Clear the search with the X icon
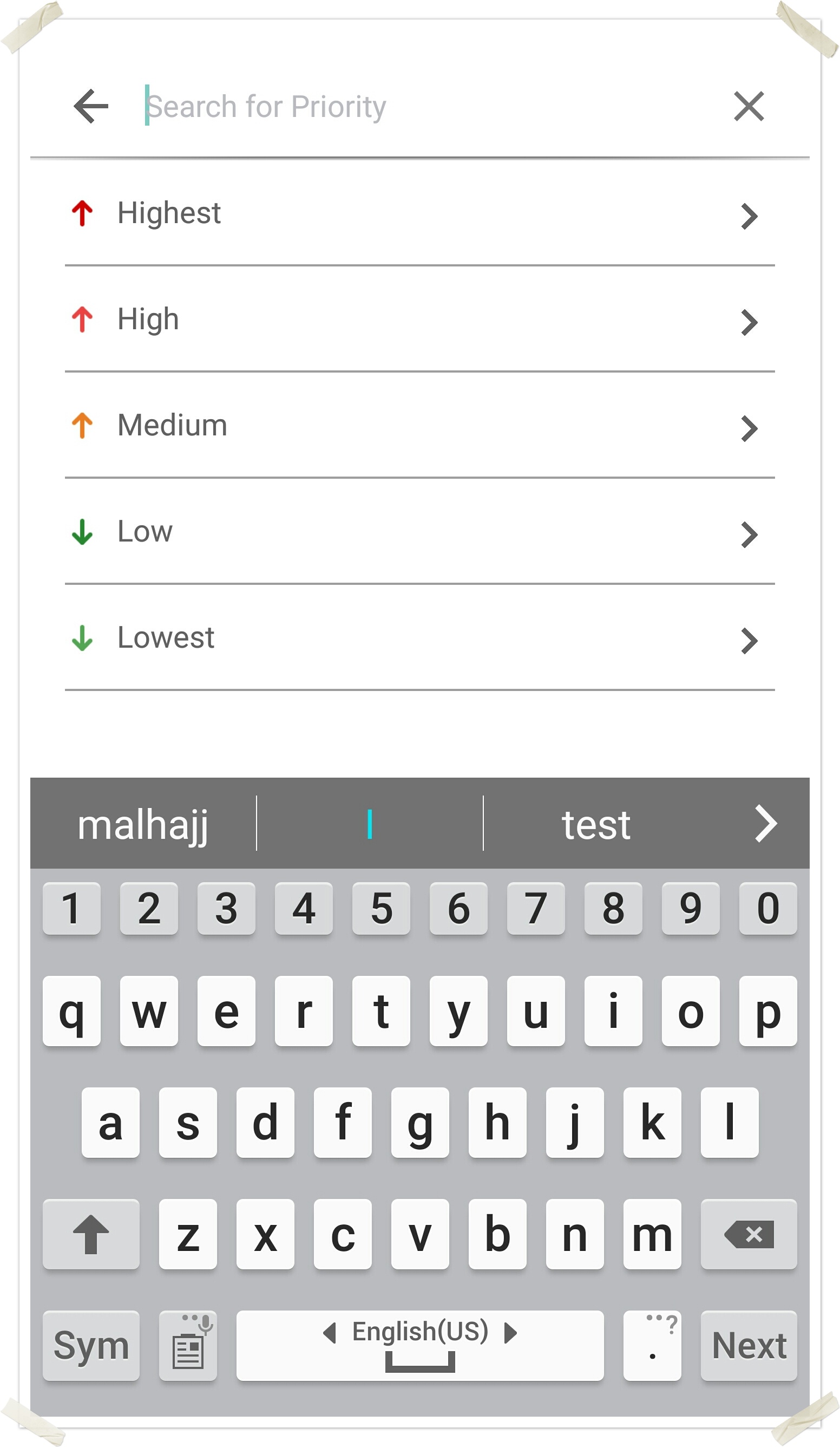The width and height of the screenshot is (840, 1447). 749,106
